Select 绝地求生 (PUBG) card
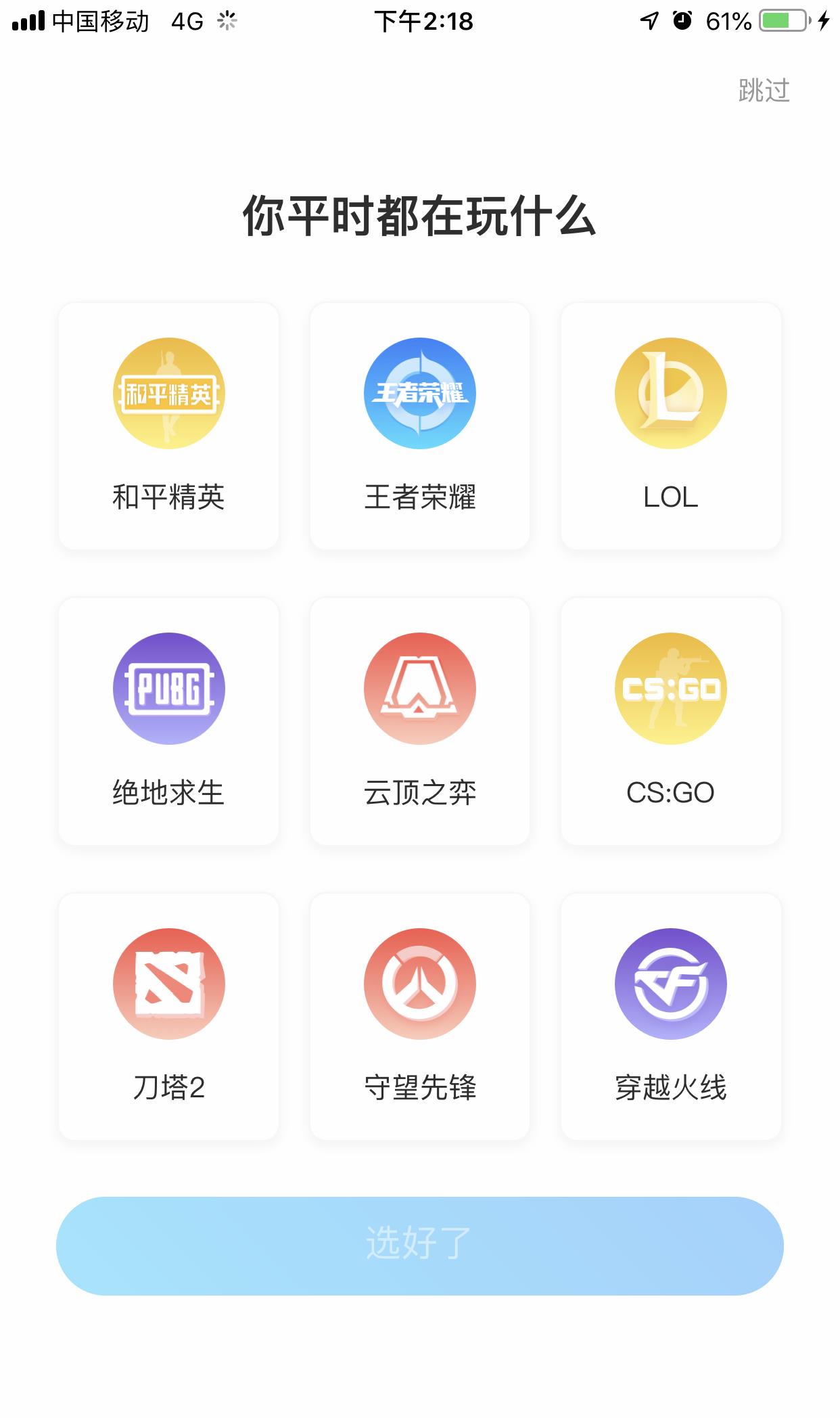This screenshot has height=1418, width=840. click(168, 721)
